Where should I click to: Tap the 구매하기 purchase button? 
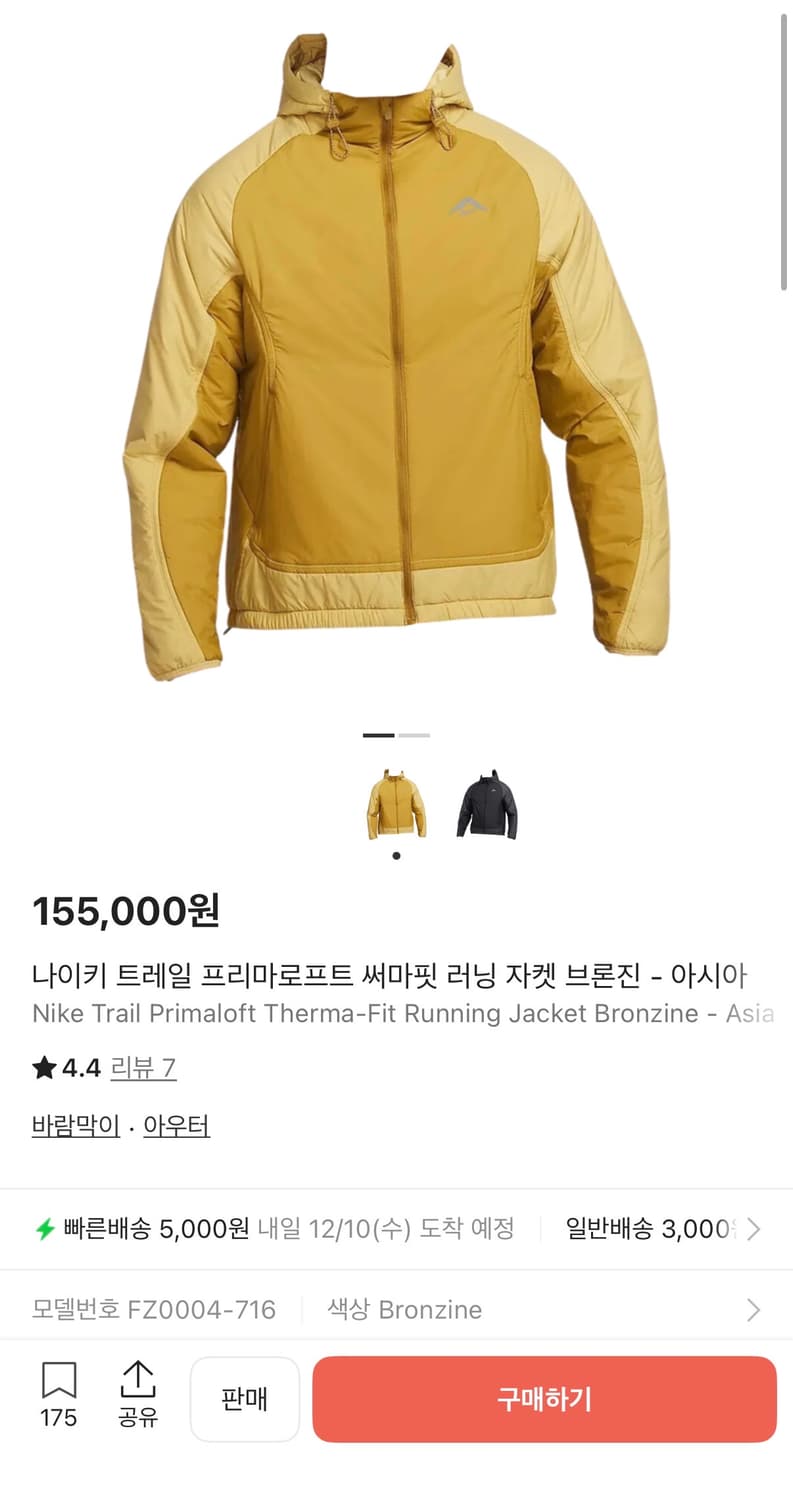(545, 1398)
